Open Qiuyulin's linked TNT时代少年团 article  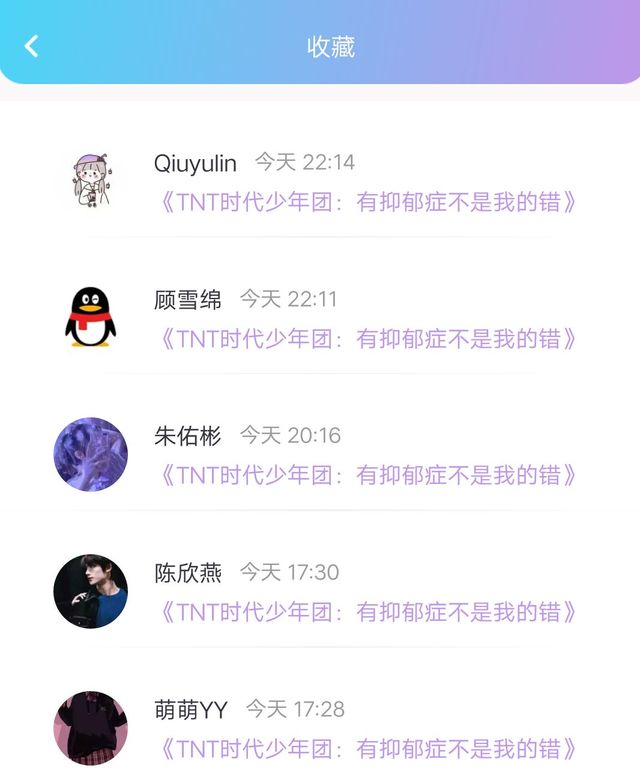pyautogui.click(x=367, y=202)
